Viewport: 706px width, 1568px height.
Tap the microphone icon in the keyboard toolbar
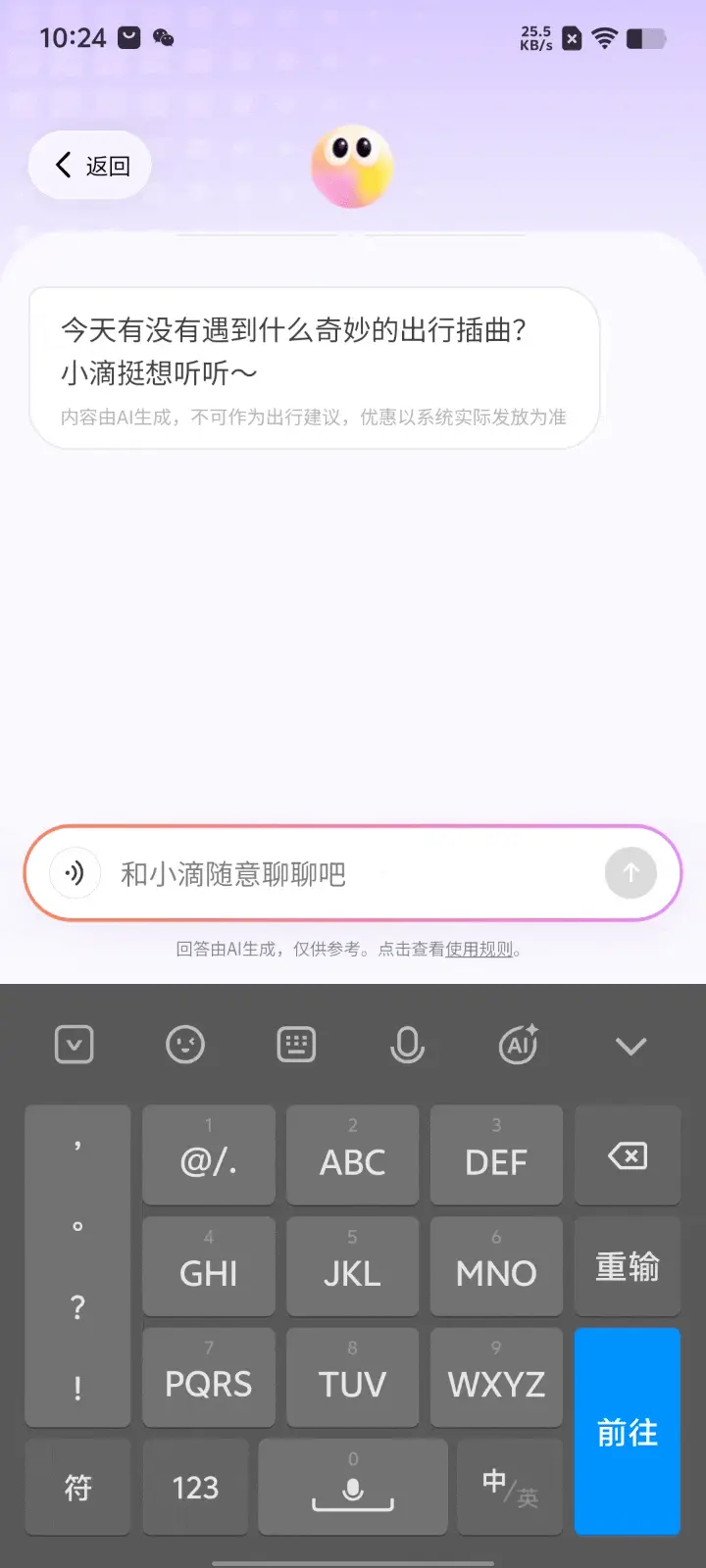click(x=408, y=1045)
